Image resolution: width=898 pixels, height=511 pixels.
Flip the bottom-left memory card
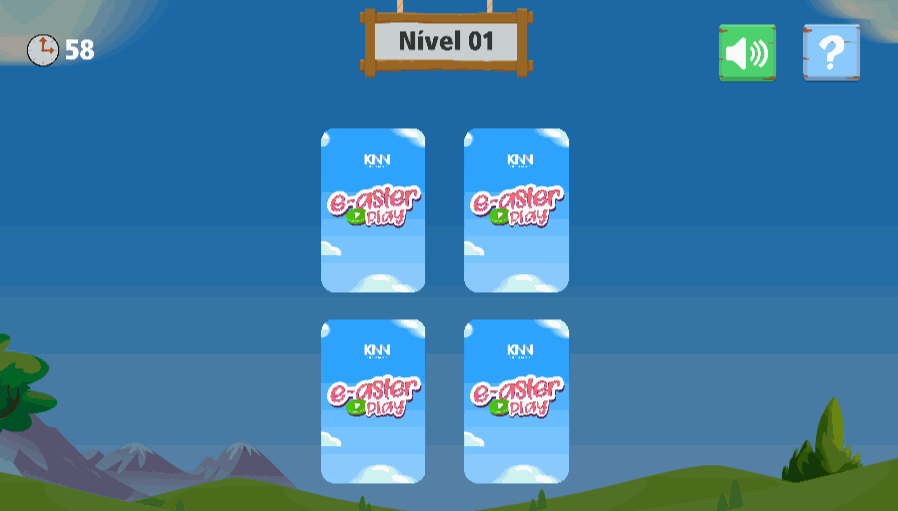pyautogui.click(x=373, y=401)
